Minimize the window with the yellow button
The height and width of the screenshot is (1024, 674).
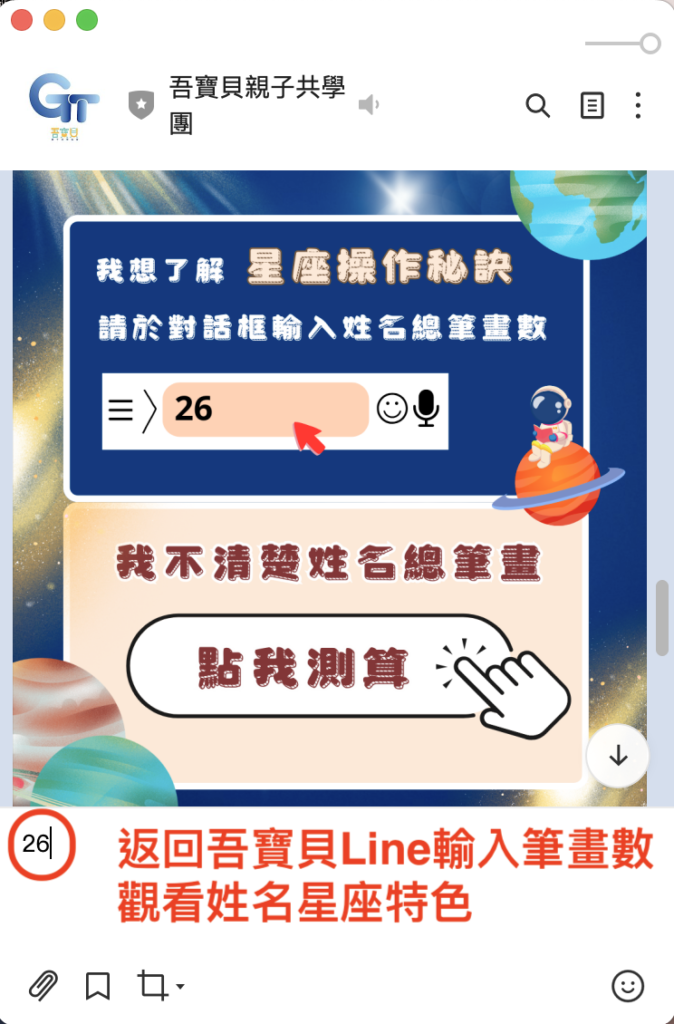[x=54, y=20]
